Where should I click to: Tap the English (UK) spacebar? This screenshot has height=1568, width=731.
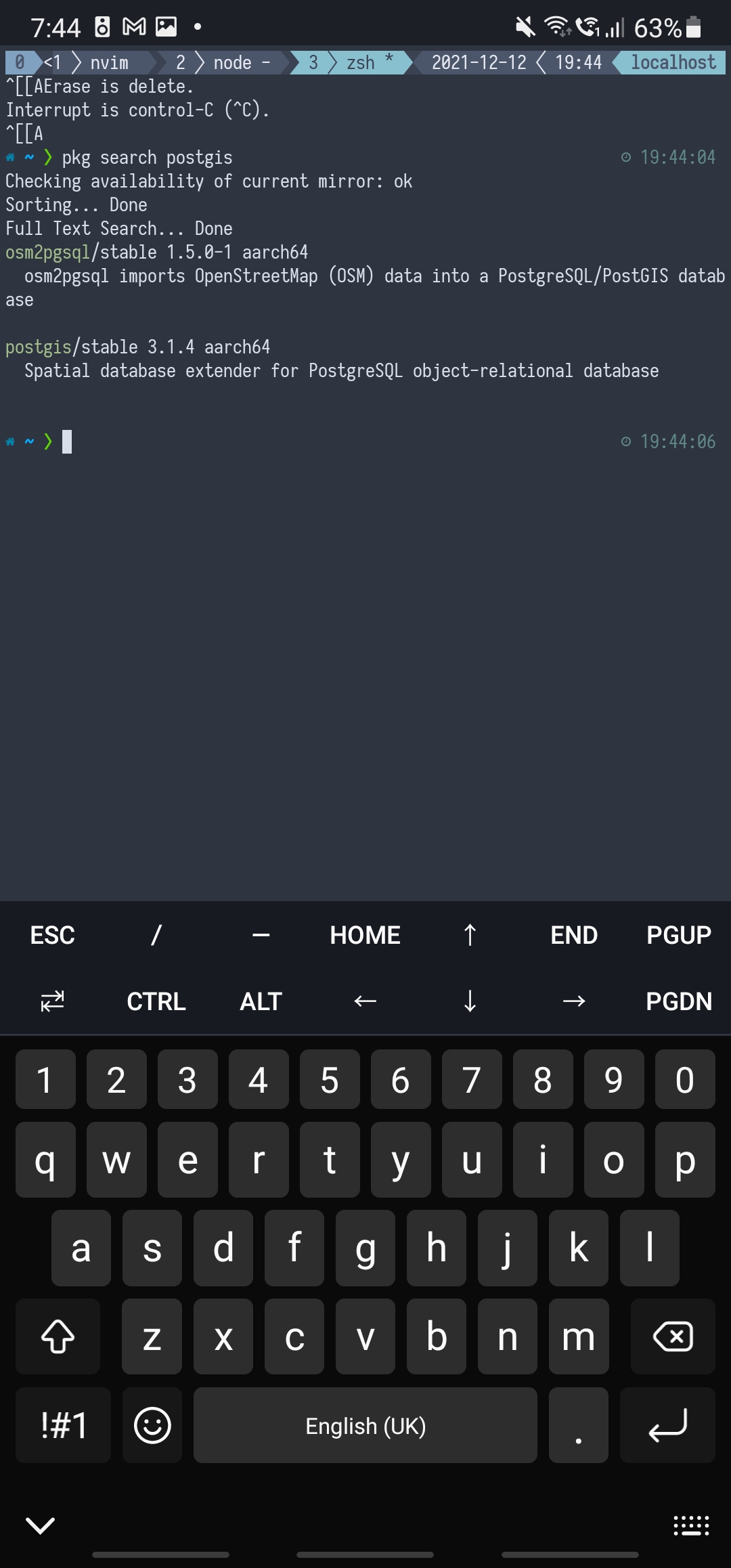365,1426
